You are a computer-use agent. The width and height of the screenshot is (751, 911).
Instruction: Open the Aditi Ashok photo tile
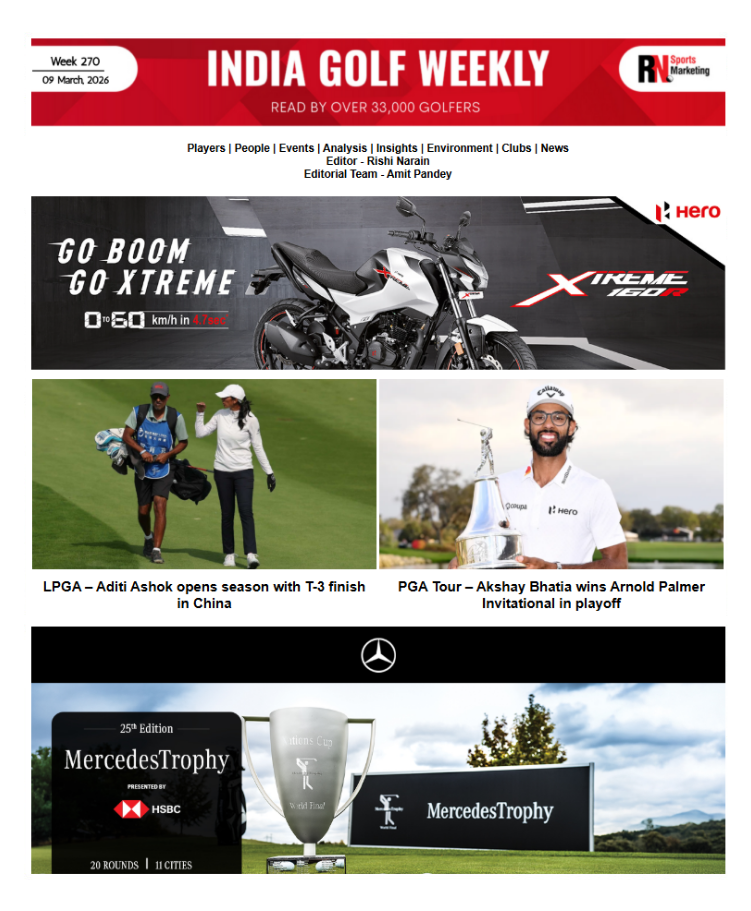[x=204, y=474]
